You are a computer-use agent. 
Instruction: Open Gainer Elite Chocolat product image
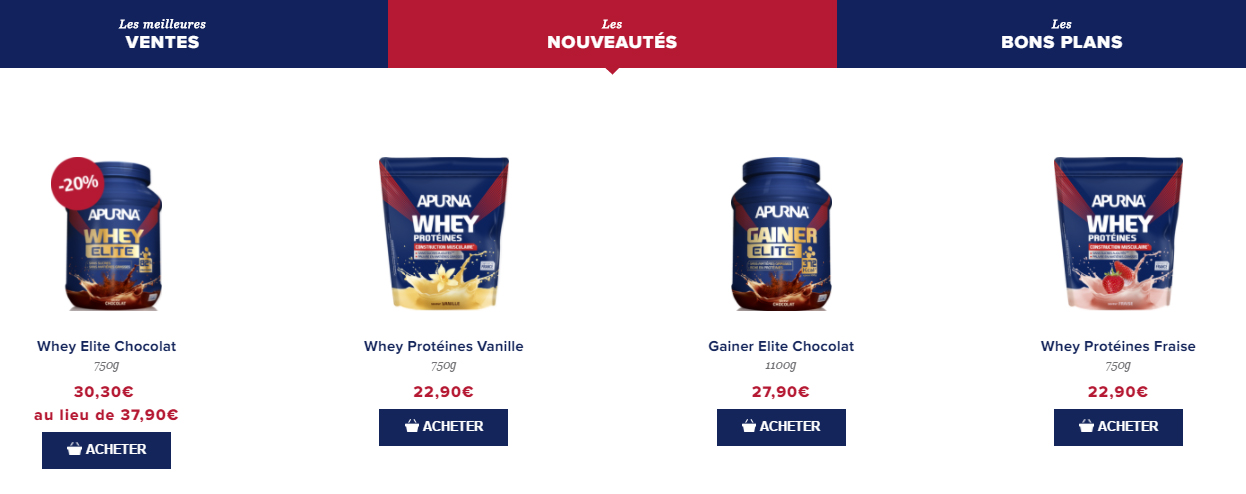(781, 235)
